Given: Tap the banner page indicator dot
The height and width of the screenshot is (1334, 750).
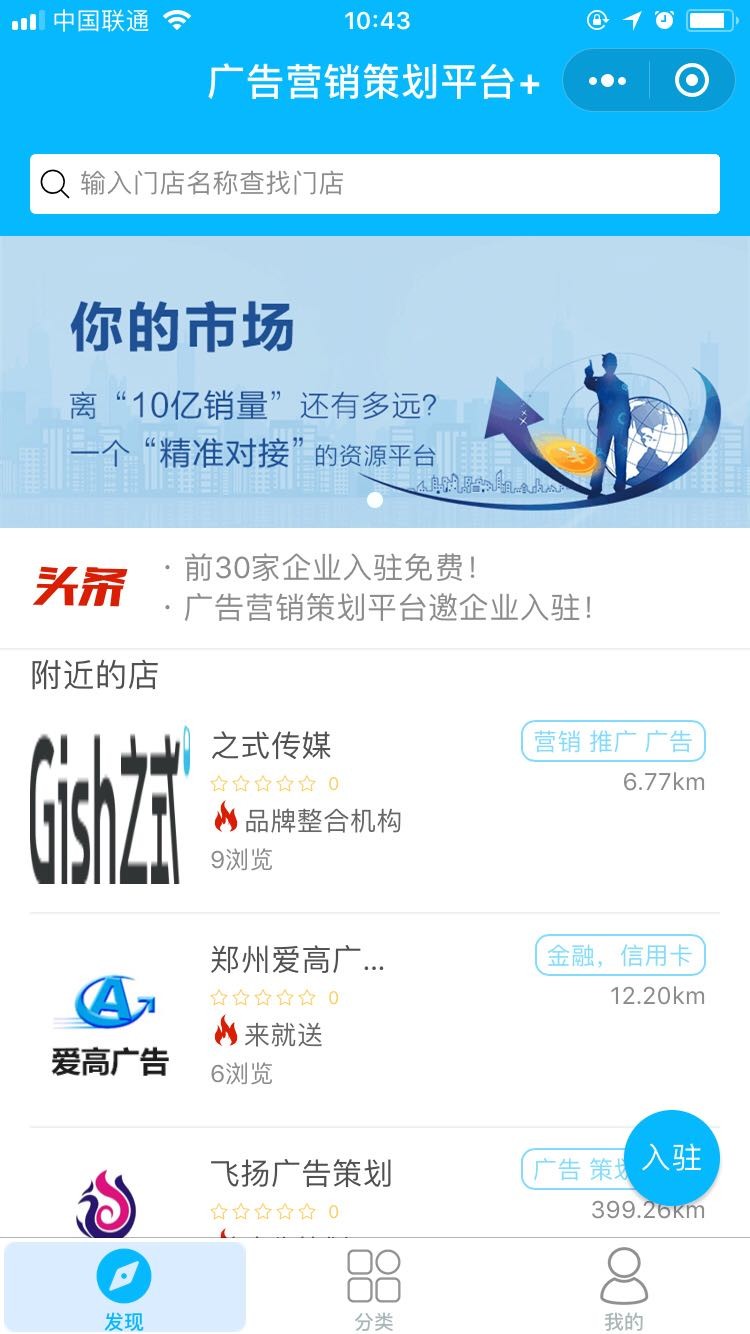Looking at the screenshot, I should pyautogui.click(x=375, y=500).
